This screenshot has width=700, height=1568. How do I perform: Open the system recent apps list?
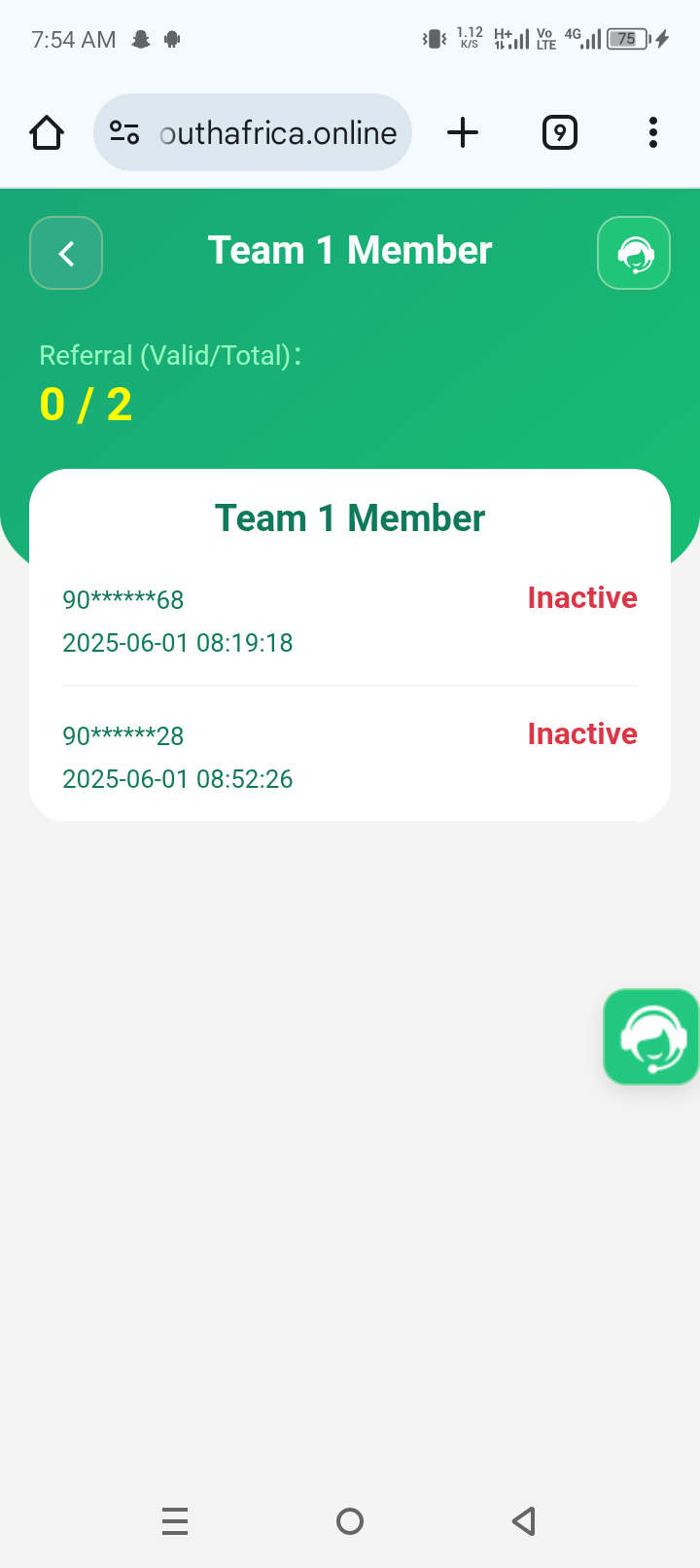[x=175, y=1520]
